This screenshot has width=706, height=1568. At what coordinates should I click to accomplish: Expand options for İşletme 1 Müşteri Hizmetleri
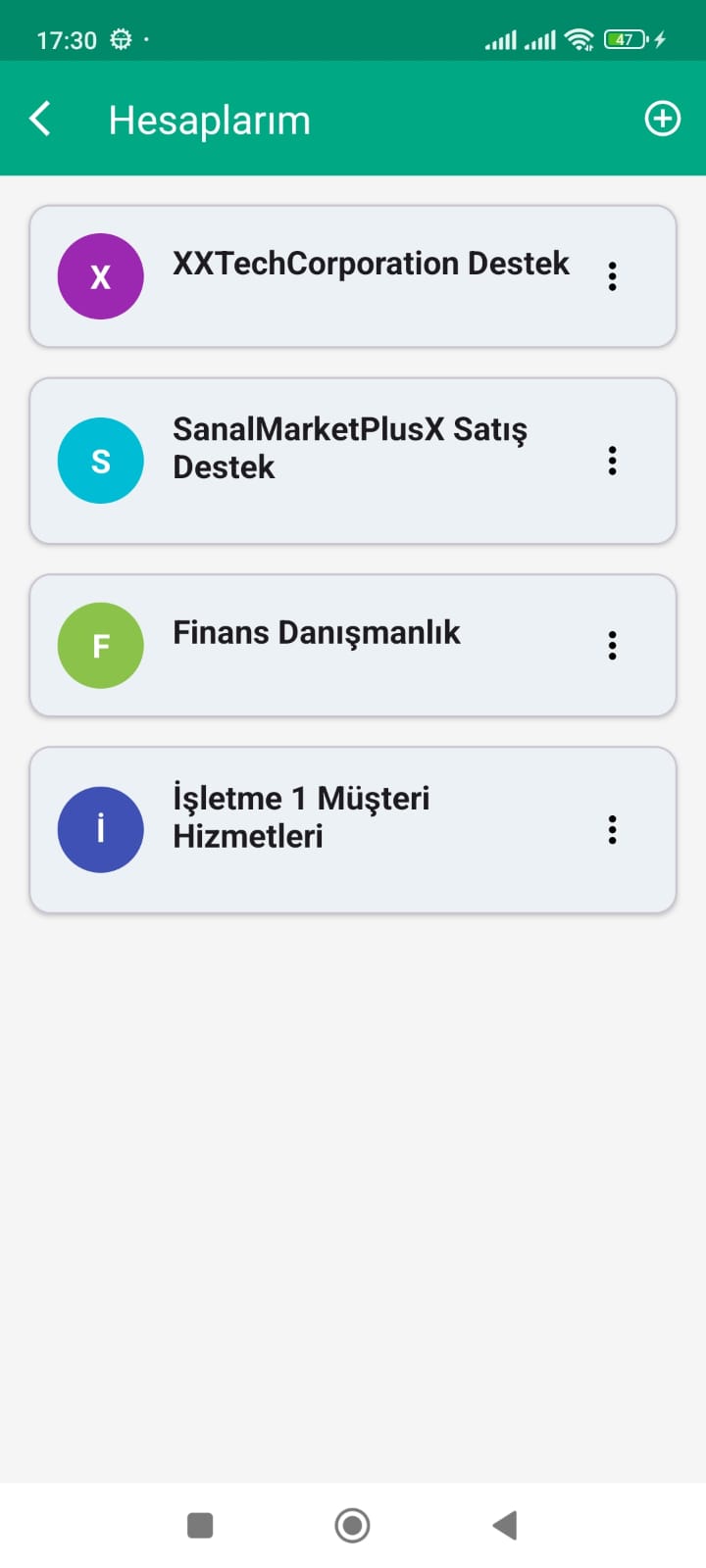pyautogui.click(x=612, y=829)
